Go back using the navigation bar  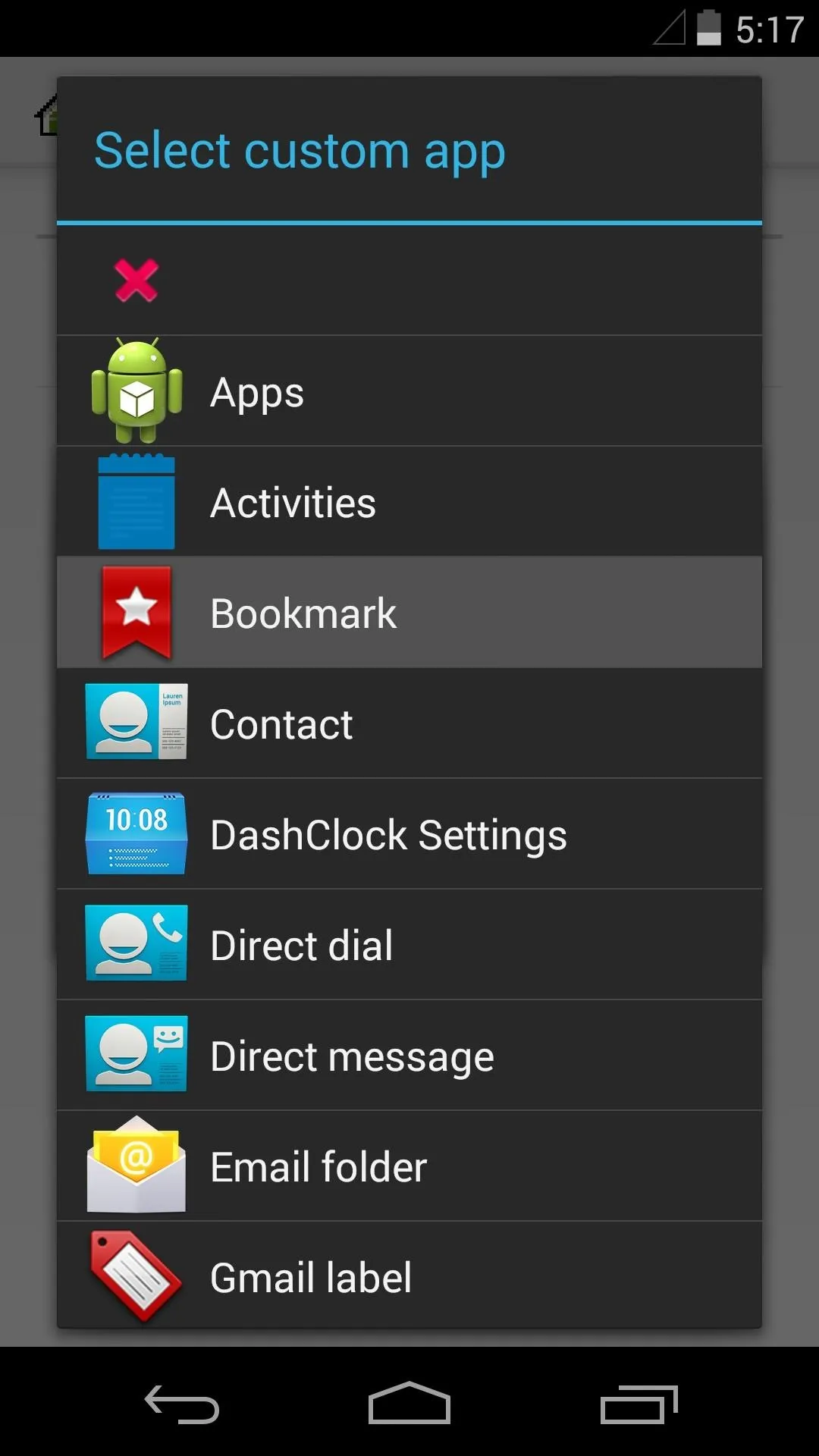tap(182, 1404)
